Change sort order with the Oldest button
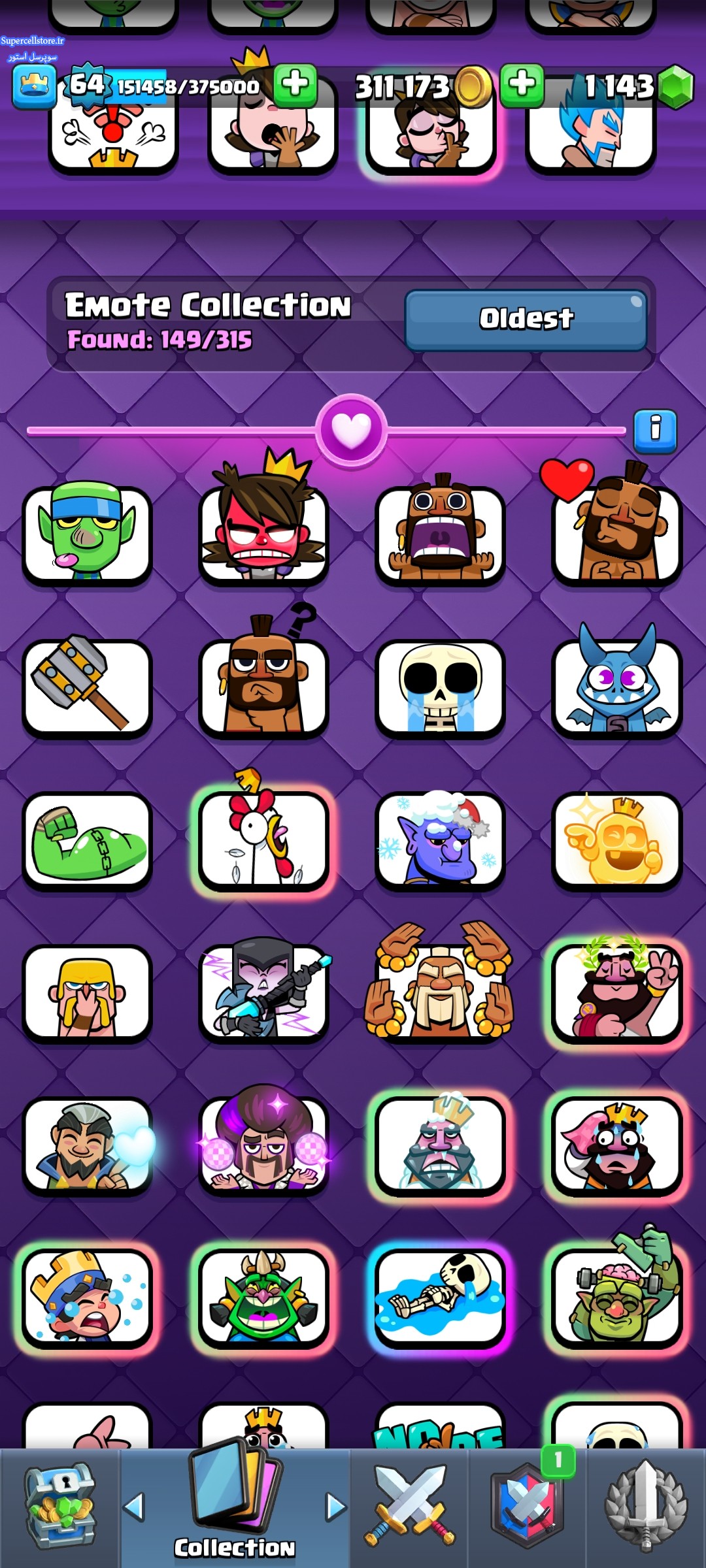706x1568 pixels. [526, 319]
